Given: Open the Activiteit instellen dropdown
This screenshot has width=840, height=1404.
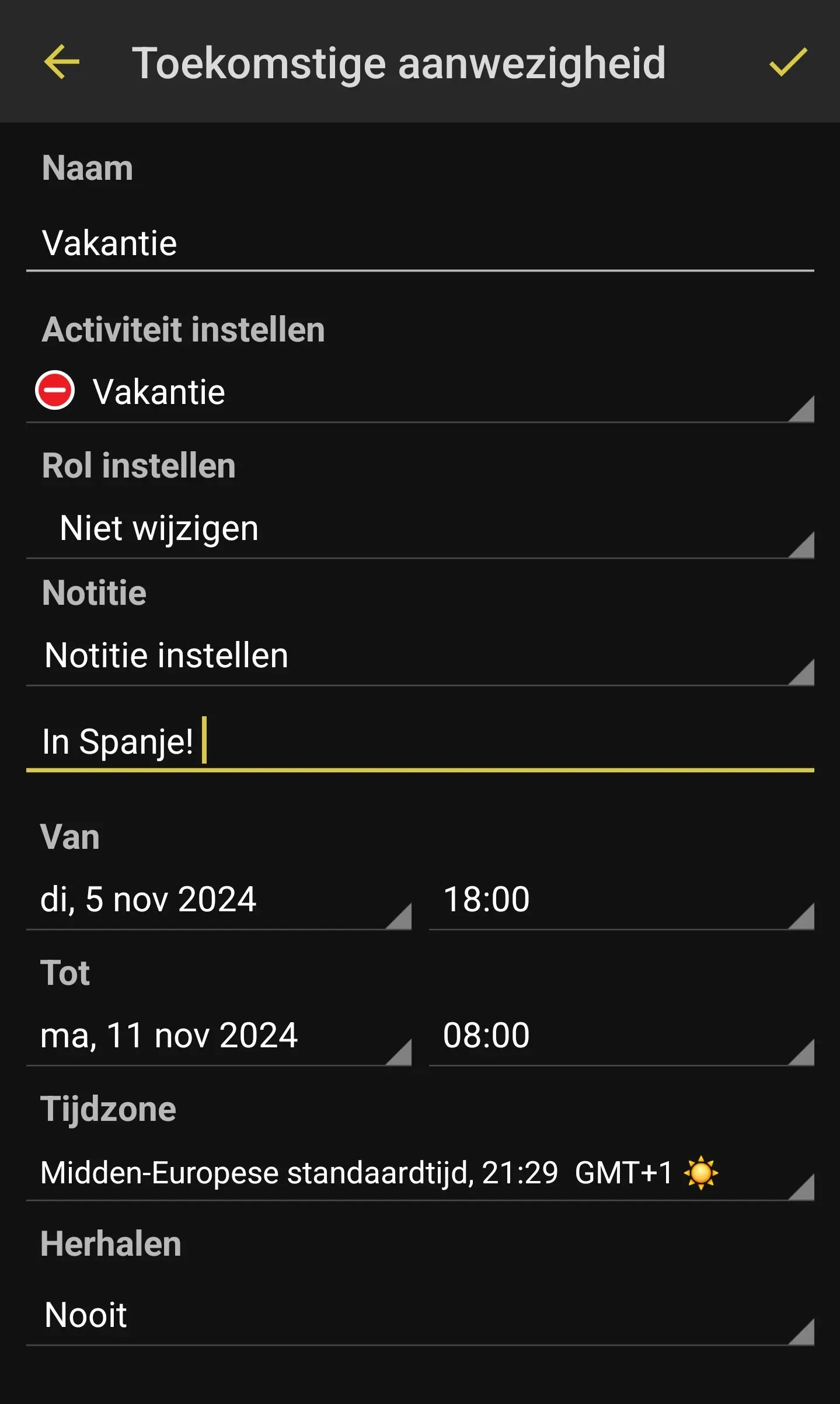Looking at the screenshot, I should 419,392.
